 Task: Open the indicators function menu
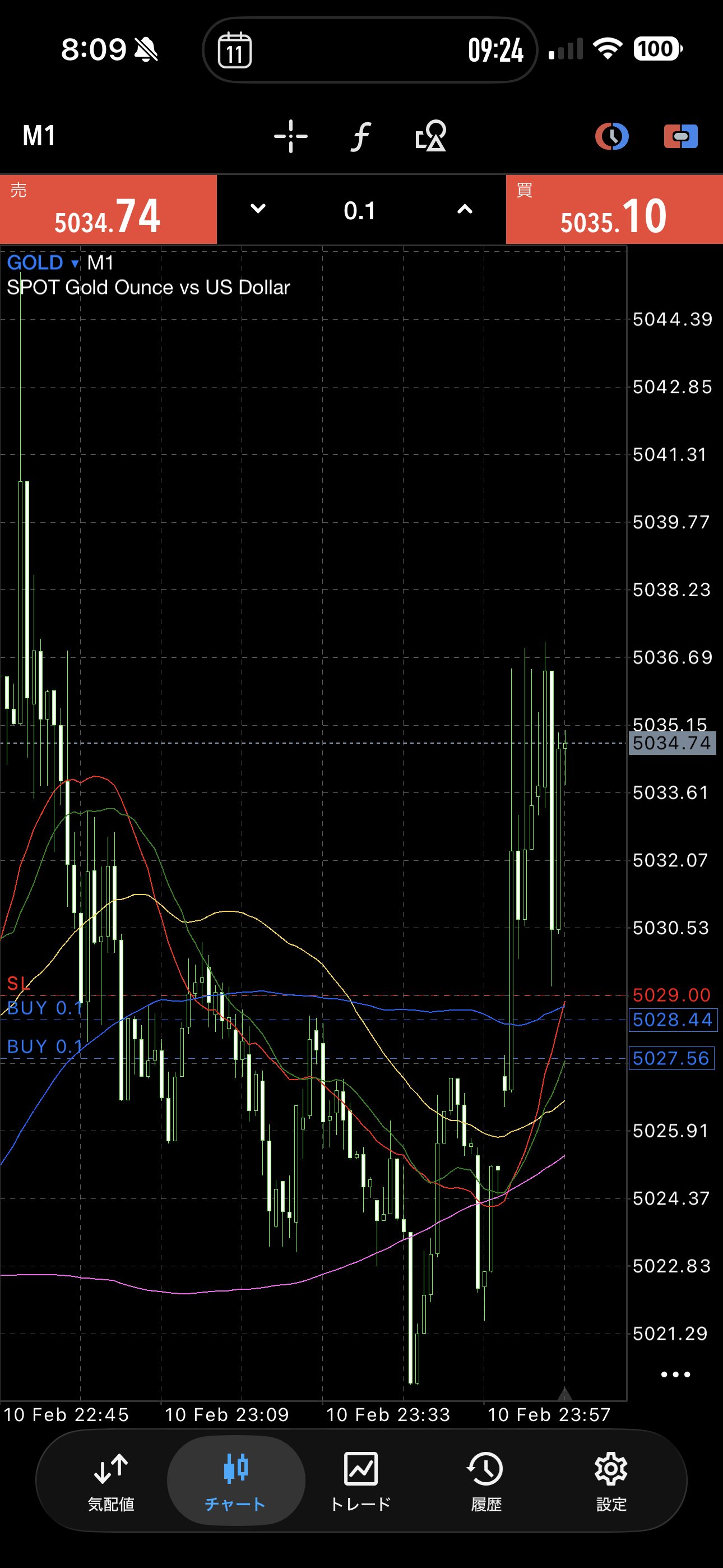(361, 136)
